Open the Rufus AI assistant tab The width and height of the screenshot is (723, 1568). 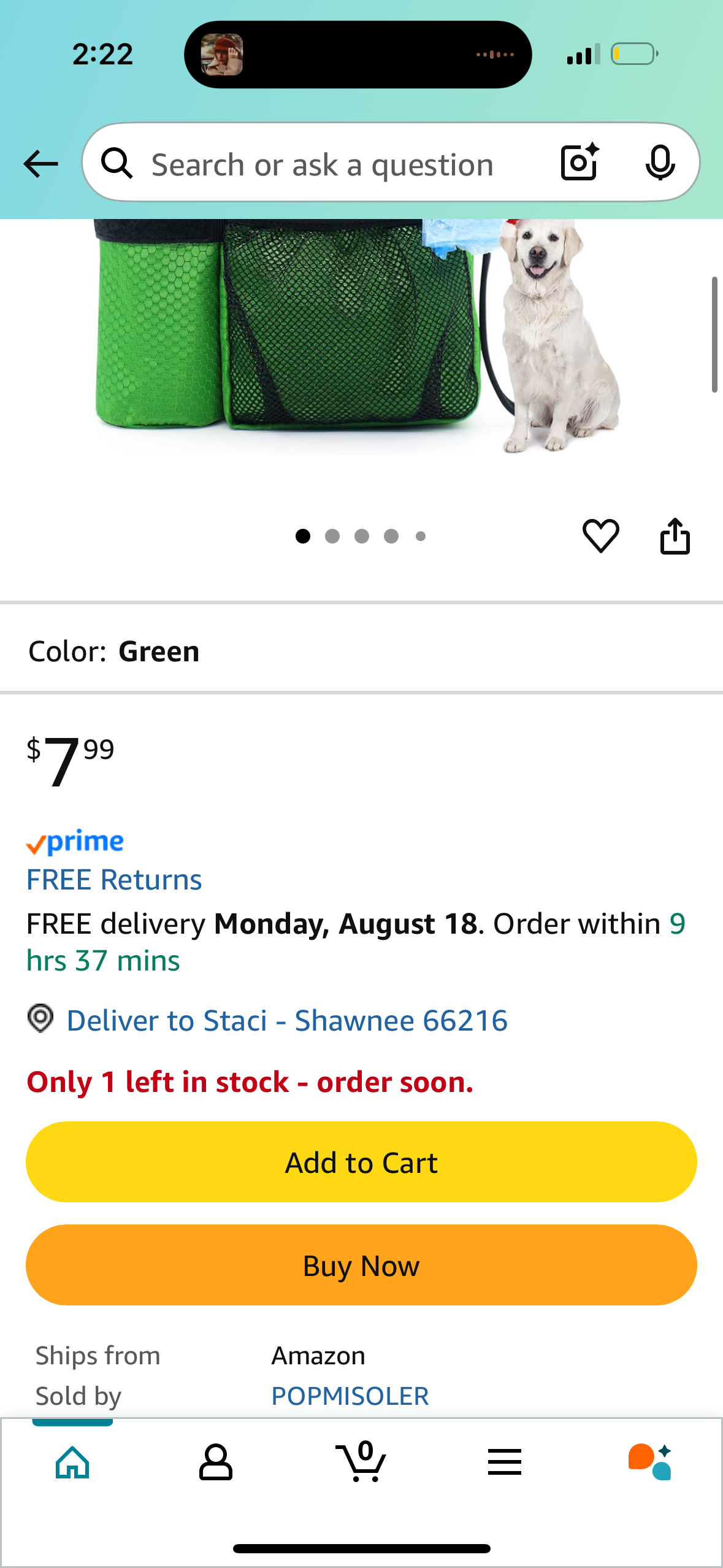(650, 1462)
